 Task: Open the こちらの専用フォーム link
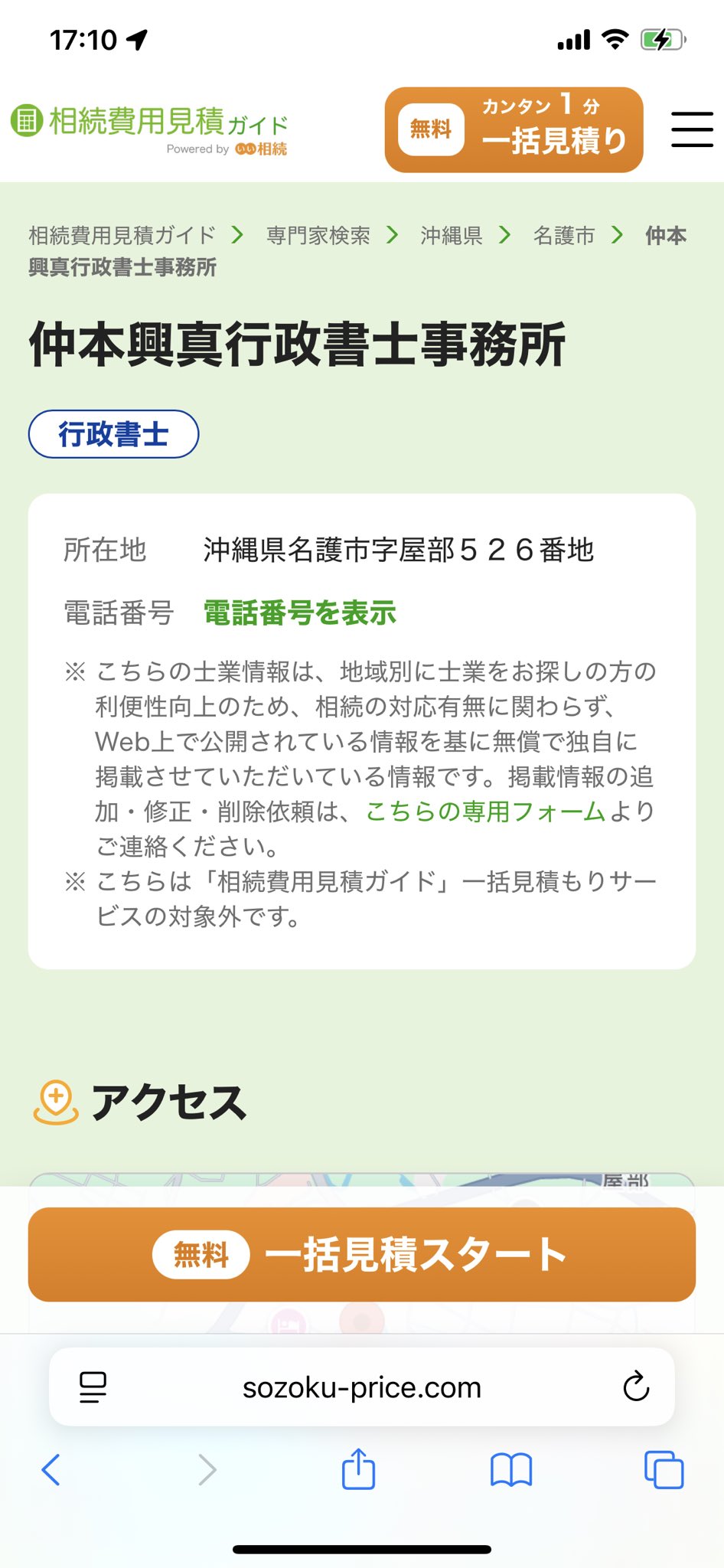(485, 811)
